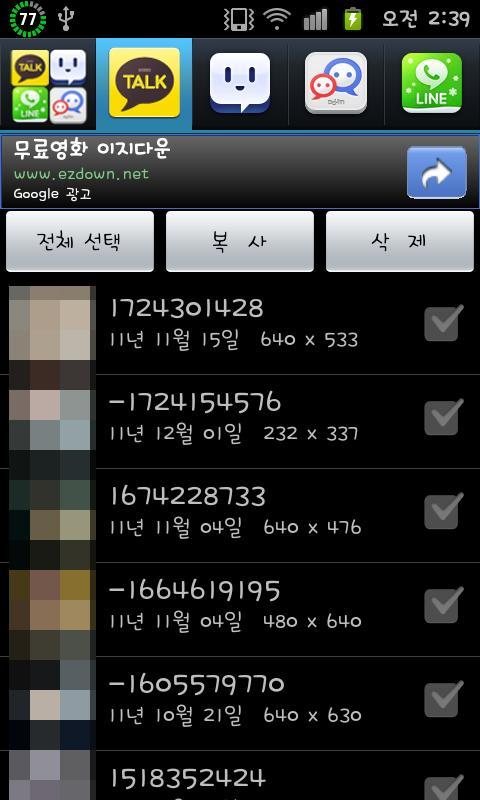Switch to the all-messengers combined tab
Image resolution: width=480 pixels, height=800 pixels.
pyautogui.click(x=48, y=84)
